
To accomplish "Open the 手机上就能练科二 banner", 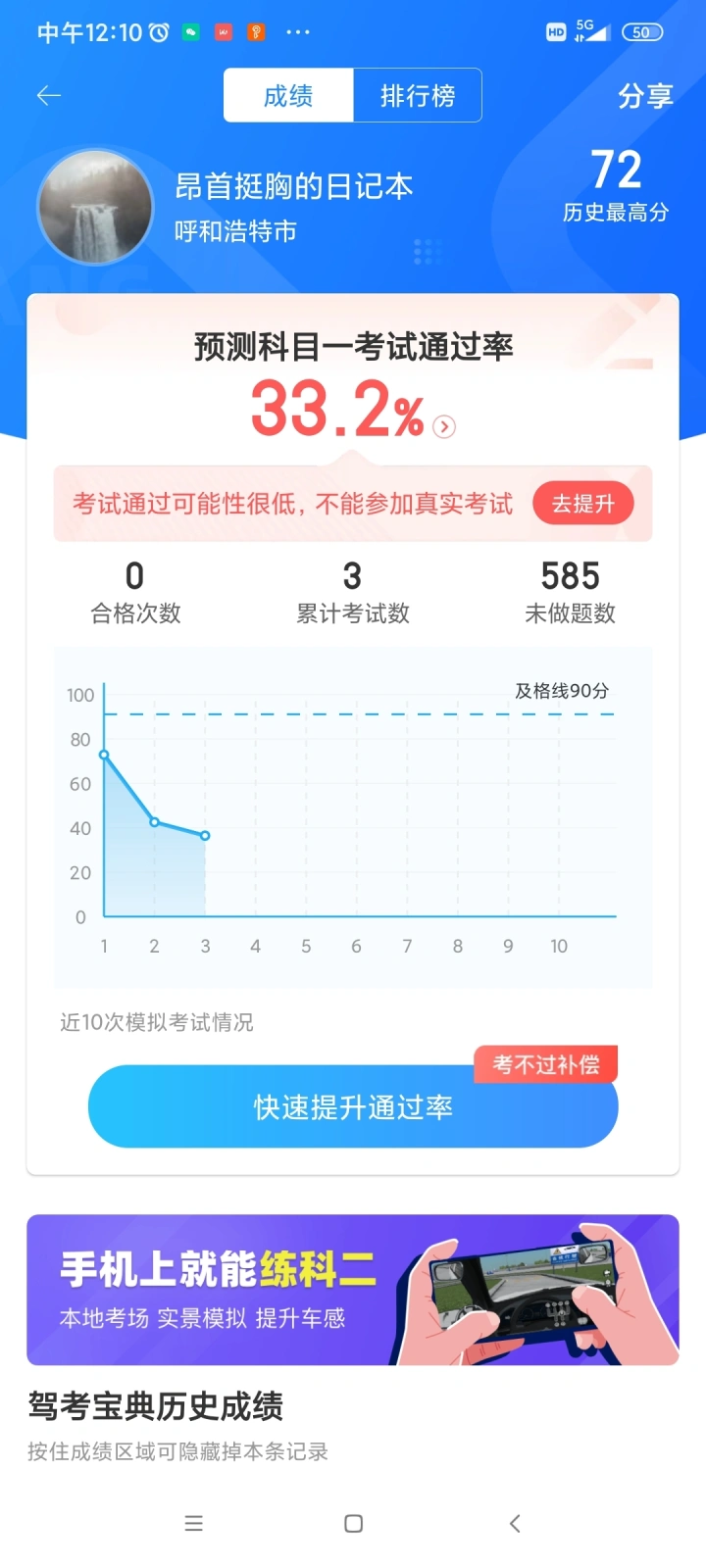I will [353, 1290].
